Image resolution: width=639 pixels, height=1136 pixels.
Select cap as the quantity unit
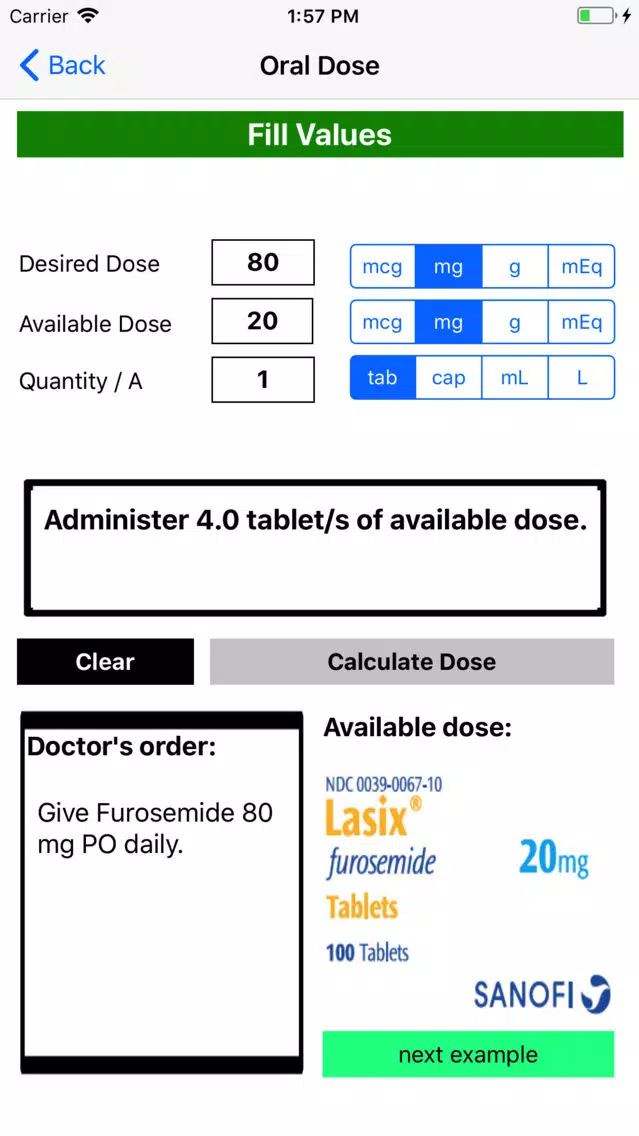(x=448, y=377)
